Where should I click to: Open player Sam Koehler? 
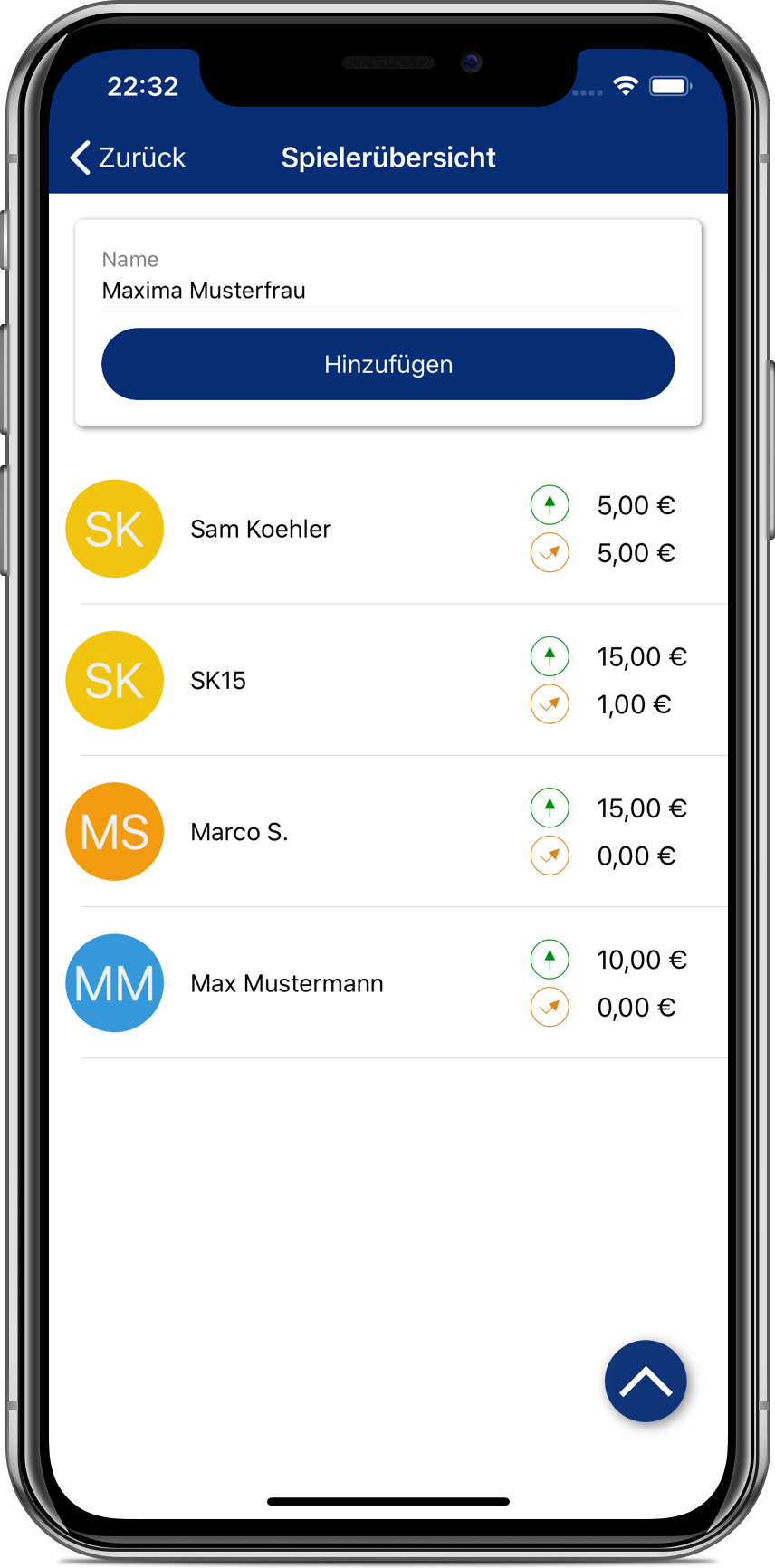tap(261, 529)
